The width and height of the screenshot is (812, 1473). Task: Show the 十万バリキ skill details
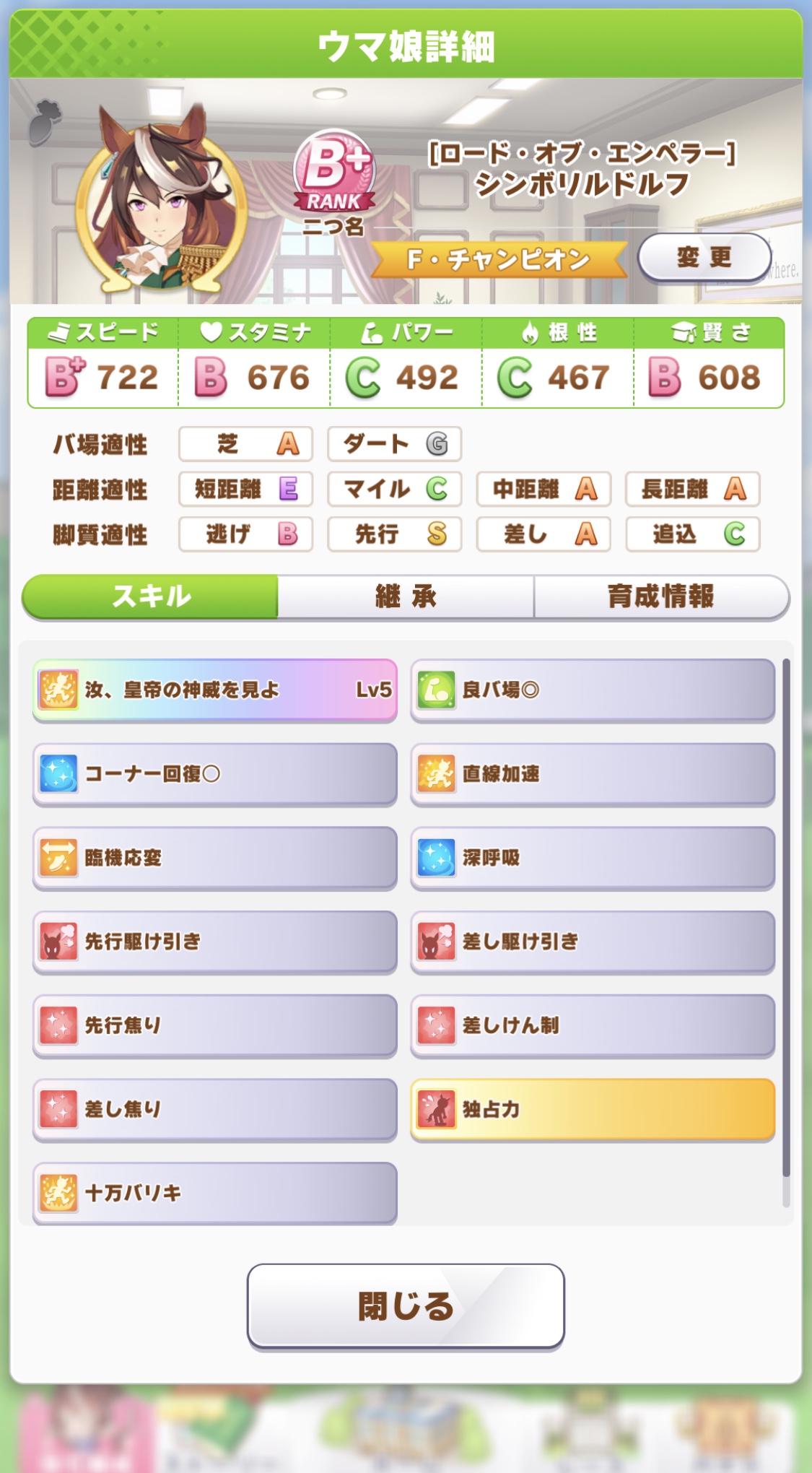pos(215,1192)
